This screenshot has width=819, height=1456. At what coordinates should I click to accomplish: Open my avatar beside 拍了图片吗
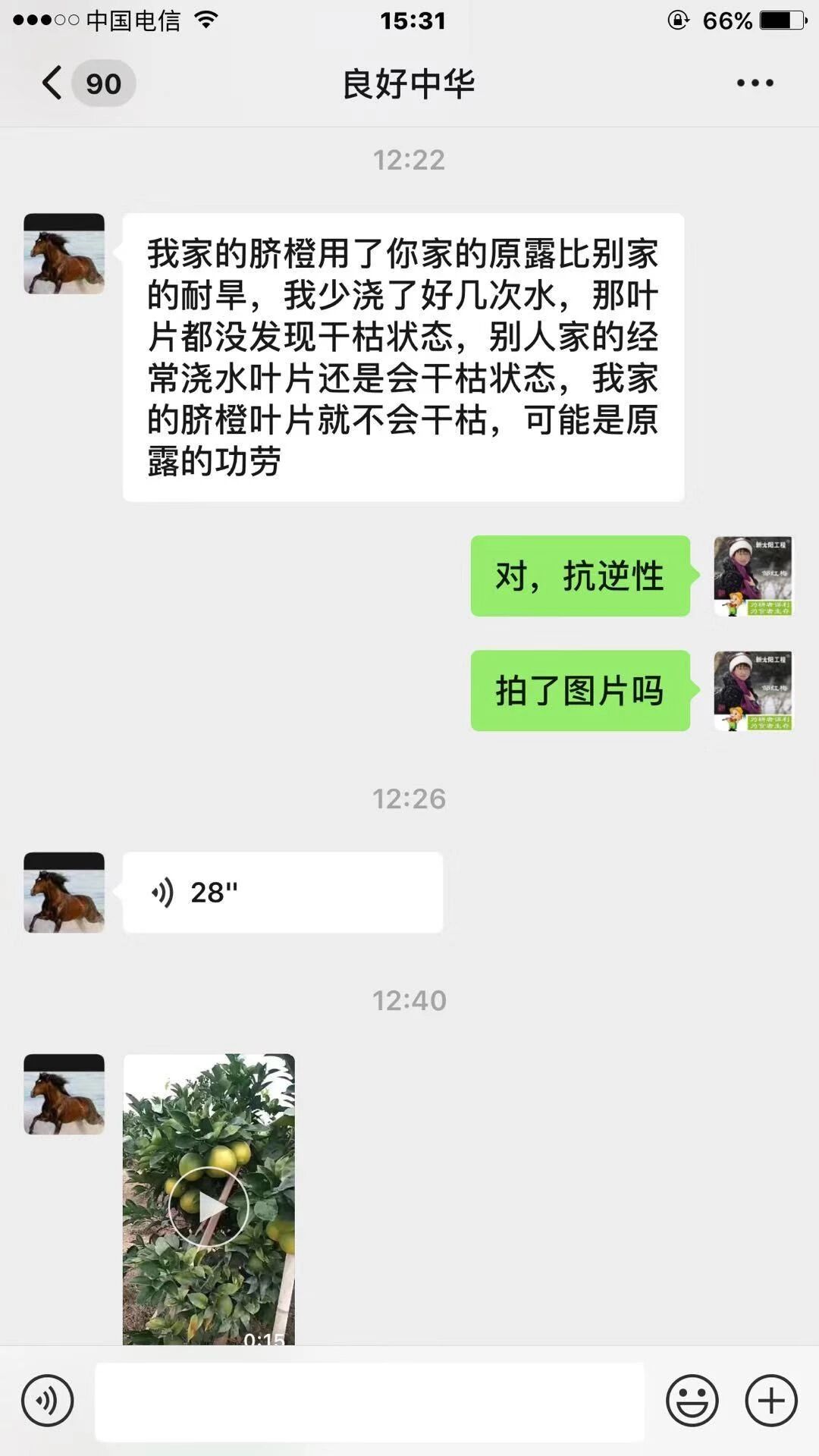pyautogui.click(x=753, y=691)
